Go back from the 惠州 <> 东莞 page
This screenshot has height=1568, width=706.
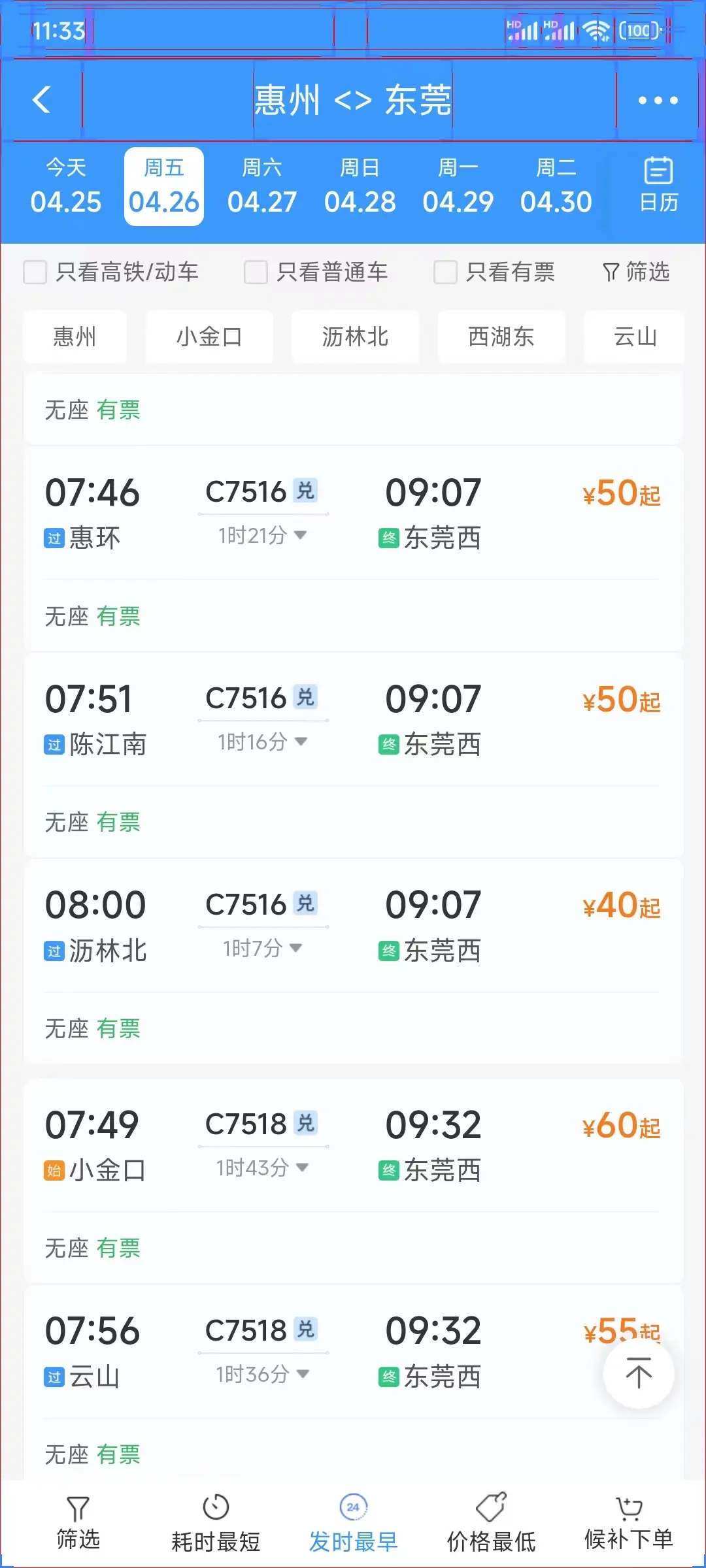(42, 100)
